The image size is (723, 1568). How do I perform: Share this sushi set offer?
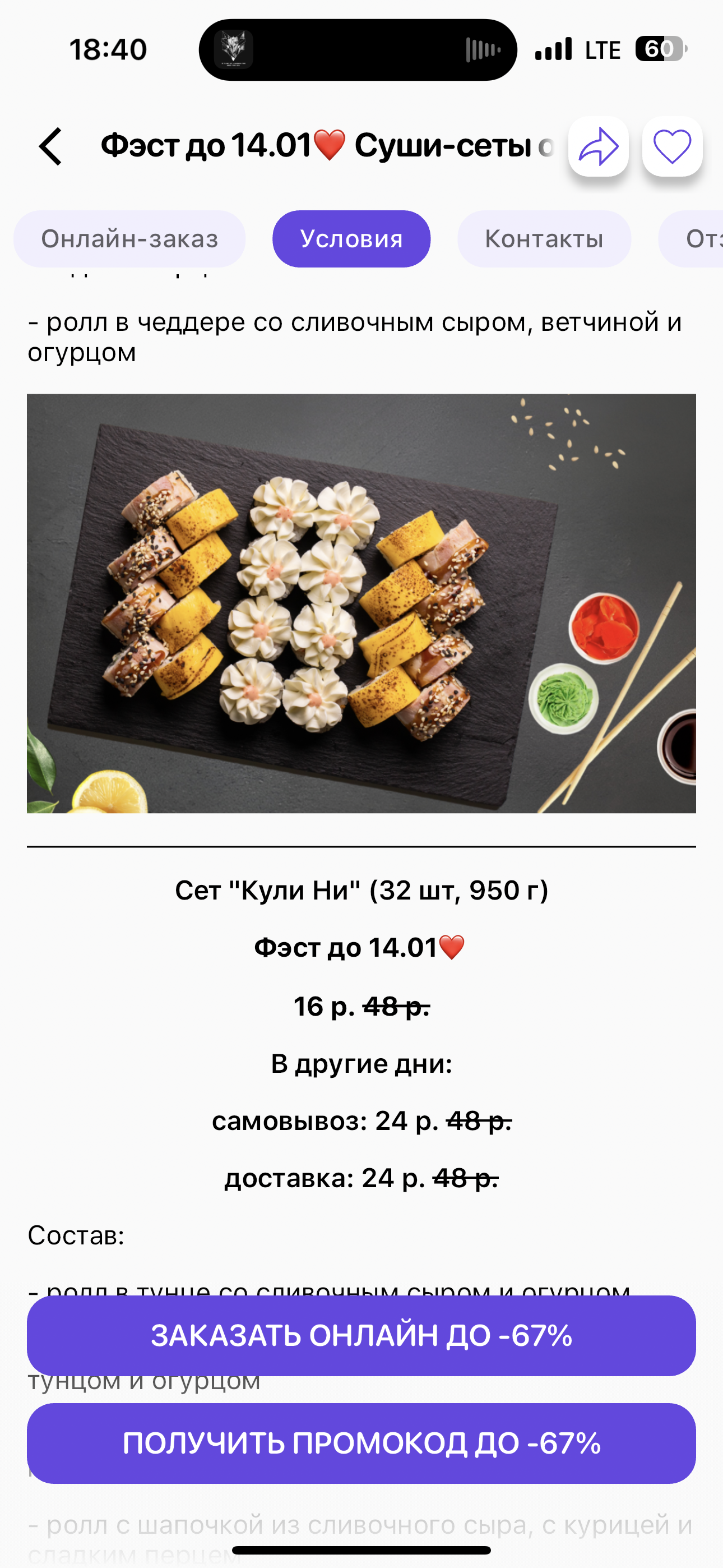[598, 146]
